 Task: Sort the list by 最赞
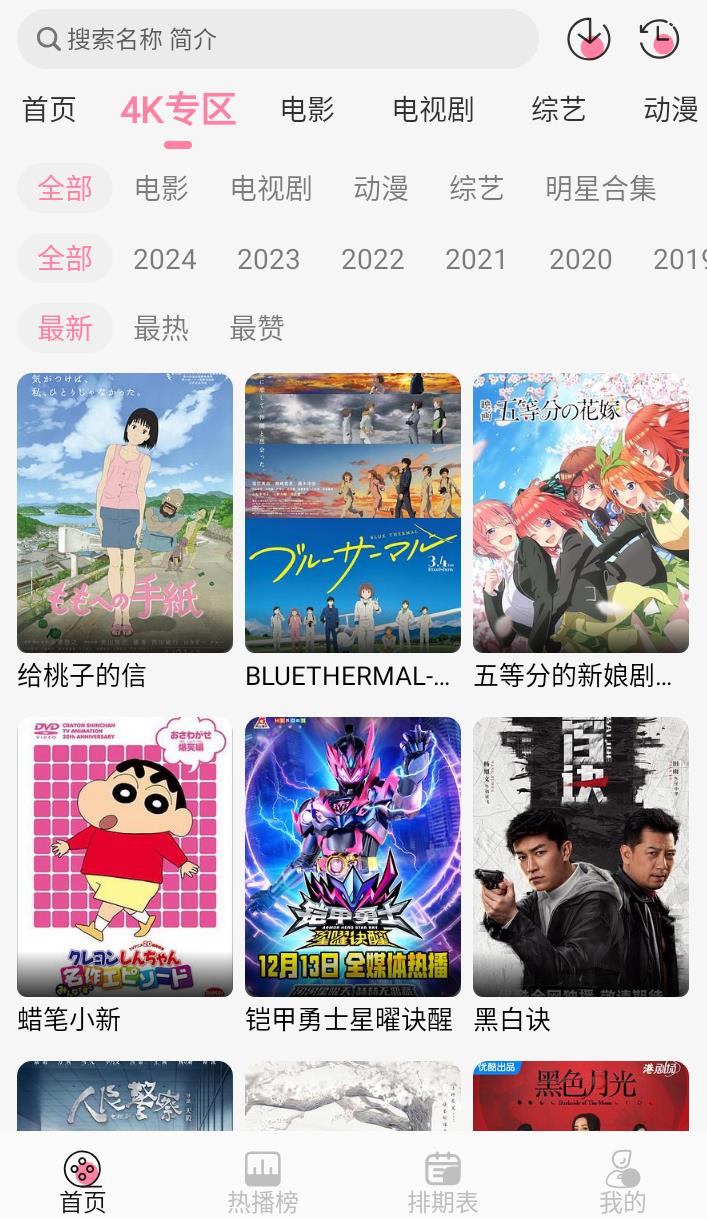pyautogui.click(x=257, y=328)
